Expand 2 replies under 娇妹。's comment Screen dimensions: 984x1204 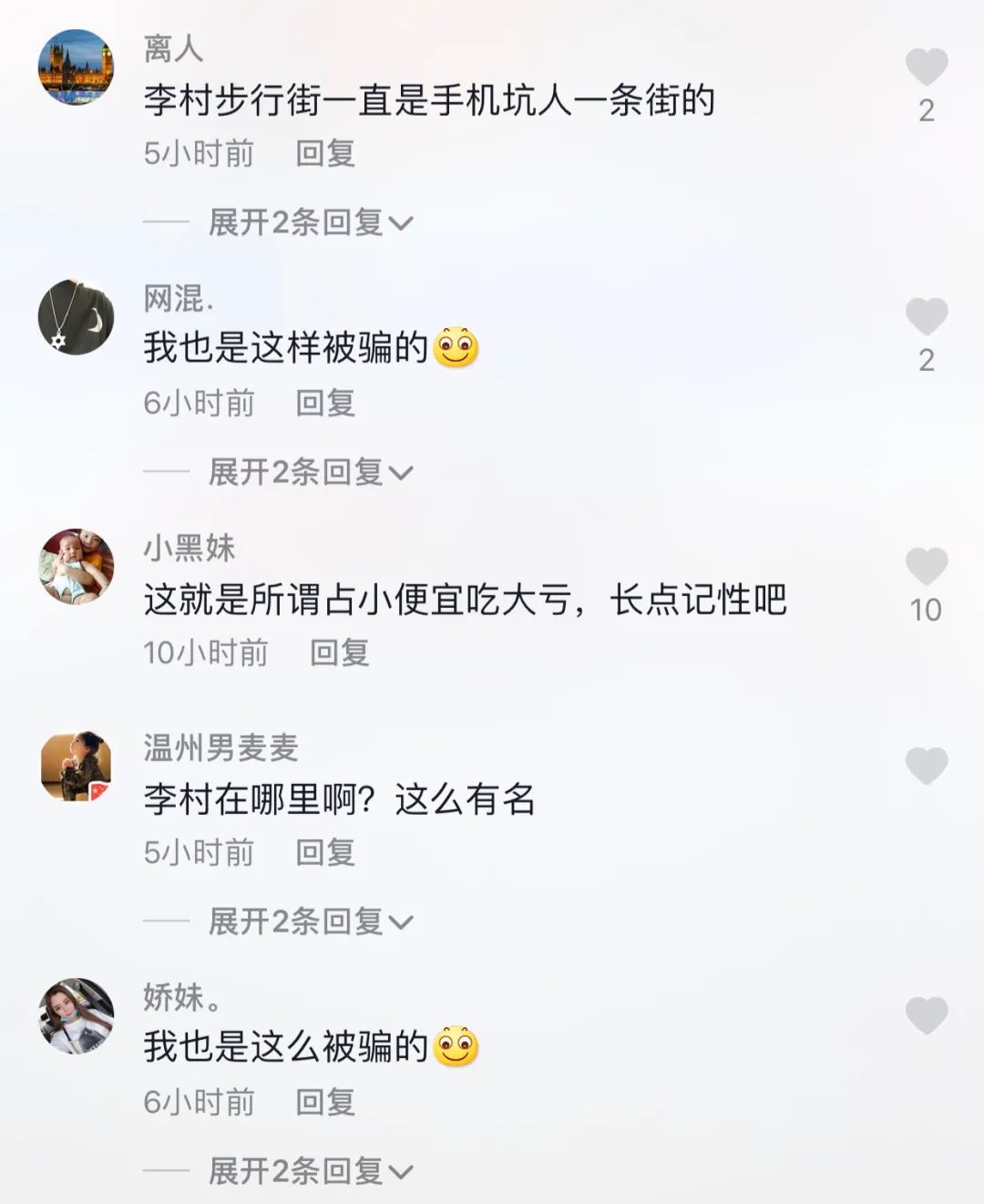pos(310,1171)
